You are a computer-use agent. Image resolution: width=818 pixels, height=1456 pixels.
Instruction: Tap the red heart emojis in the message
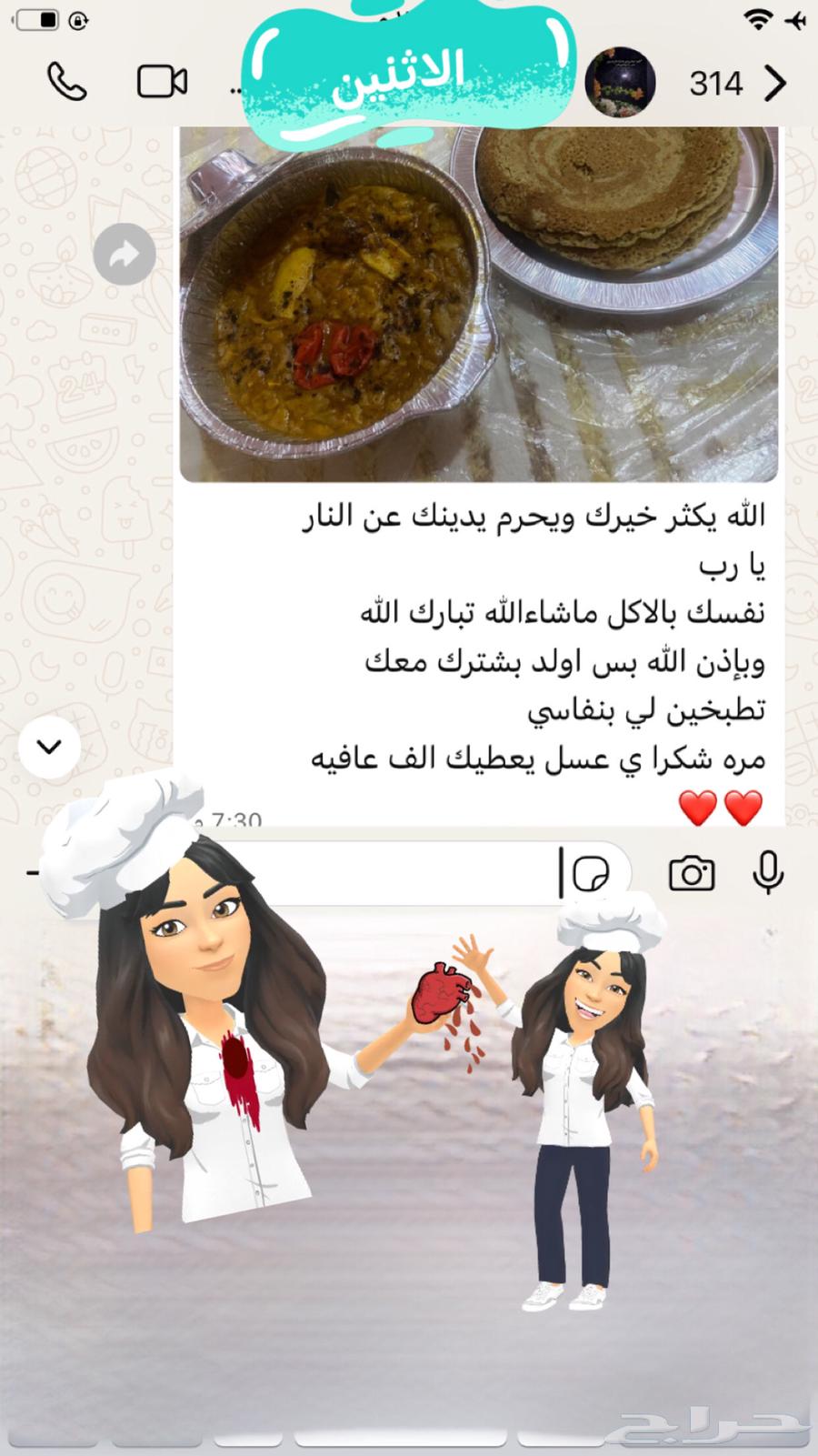pyautogui.click(x=719, y=806)
